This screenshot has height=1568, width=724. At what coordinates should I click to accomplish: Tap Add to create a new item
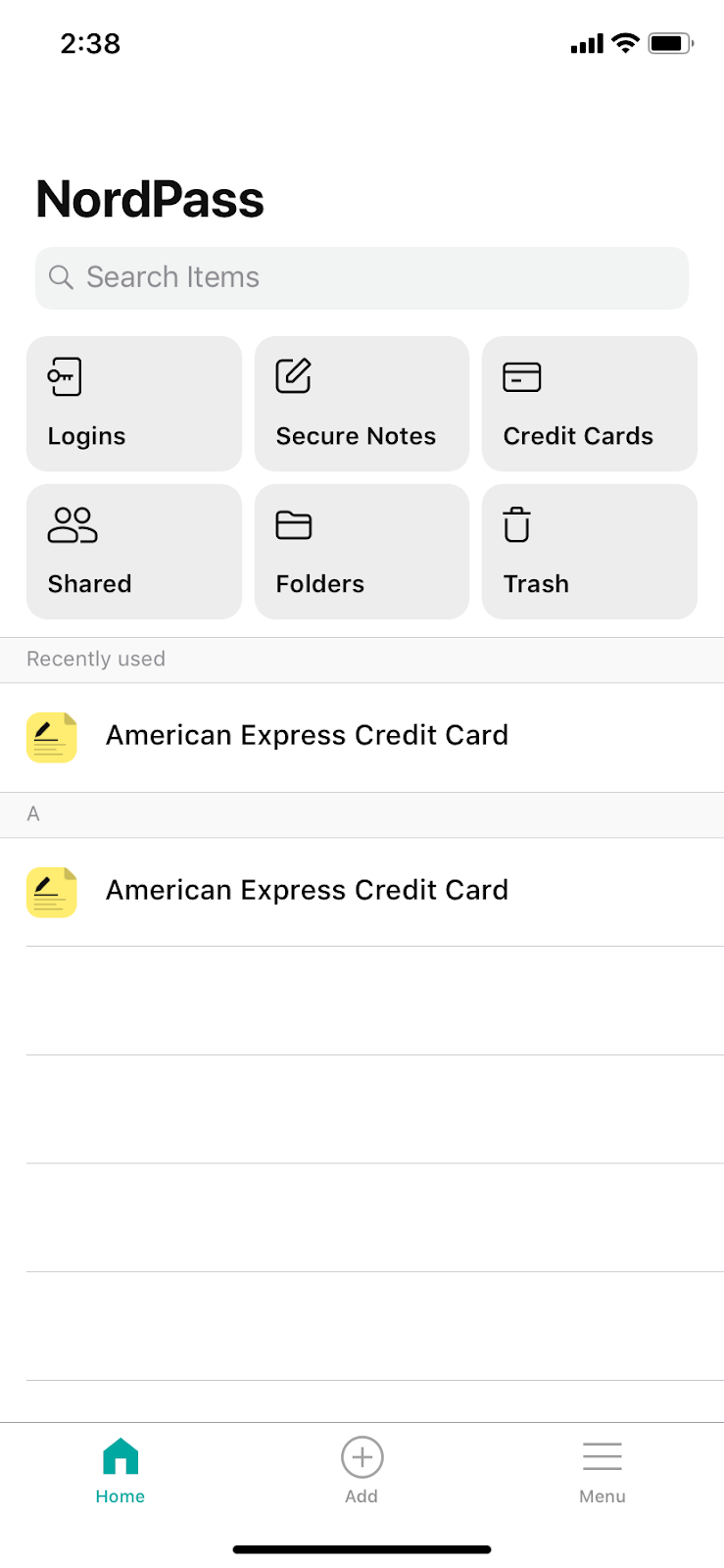[x=362, y=1471]
